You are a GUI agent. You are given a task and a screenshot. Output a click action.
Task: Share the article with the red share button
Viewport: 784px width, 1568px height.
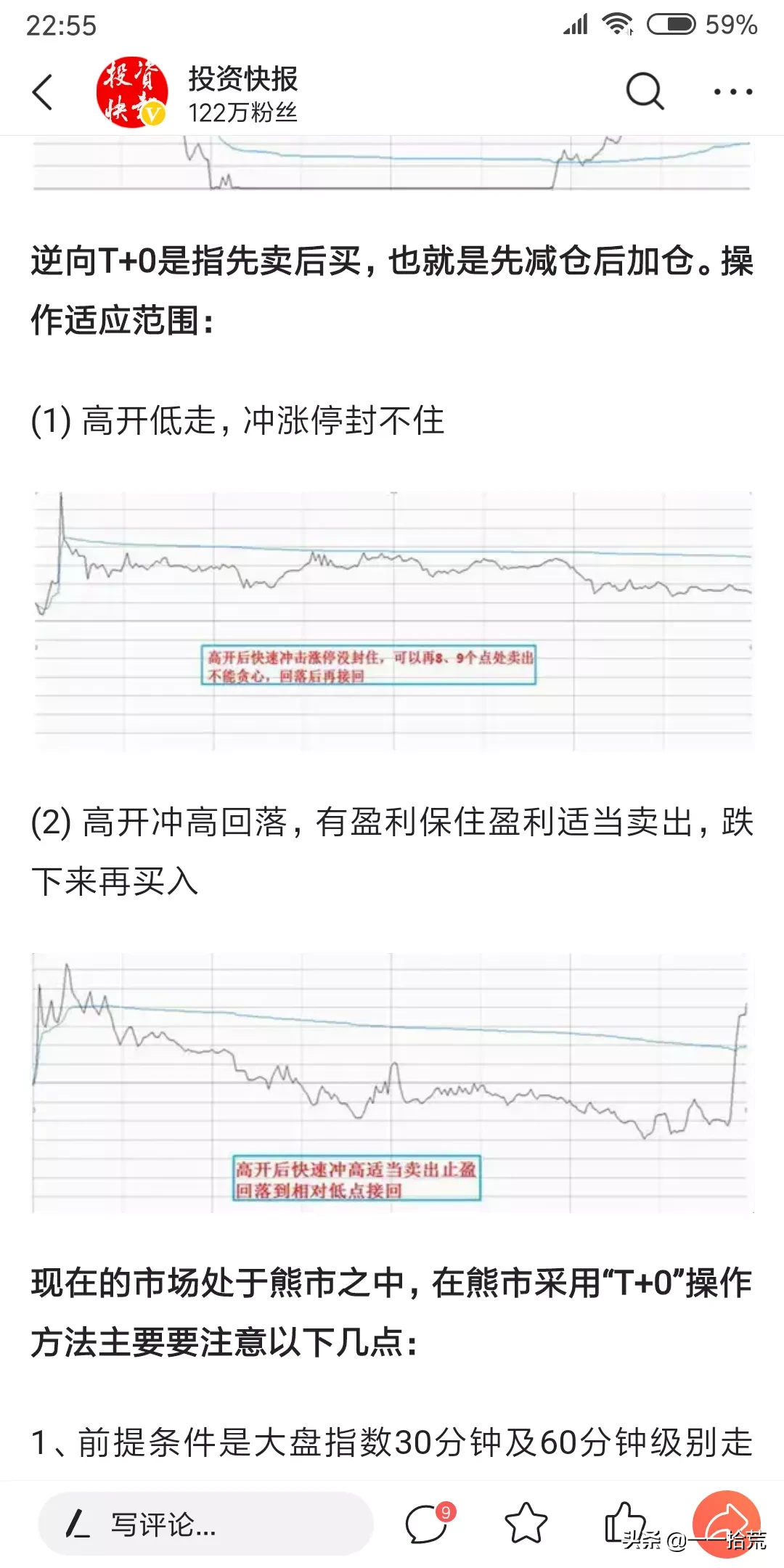726,1523
